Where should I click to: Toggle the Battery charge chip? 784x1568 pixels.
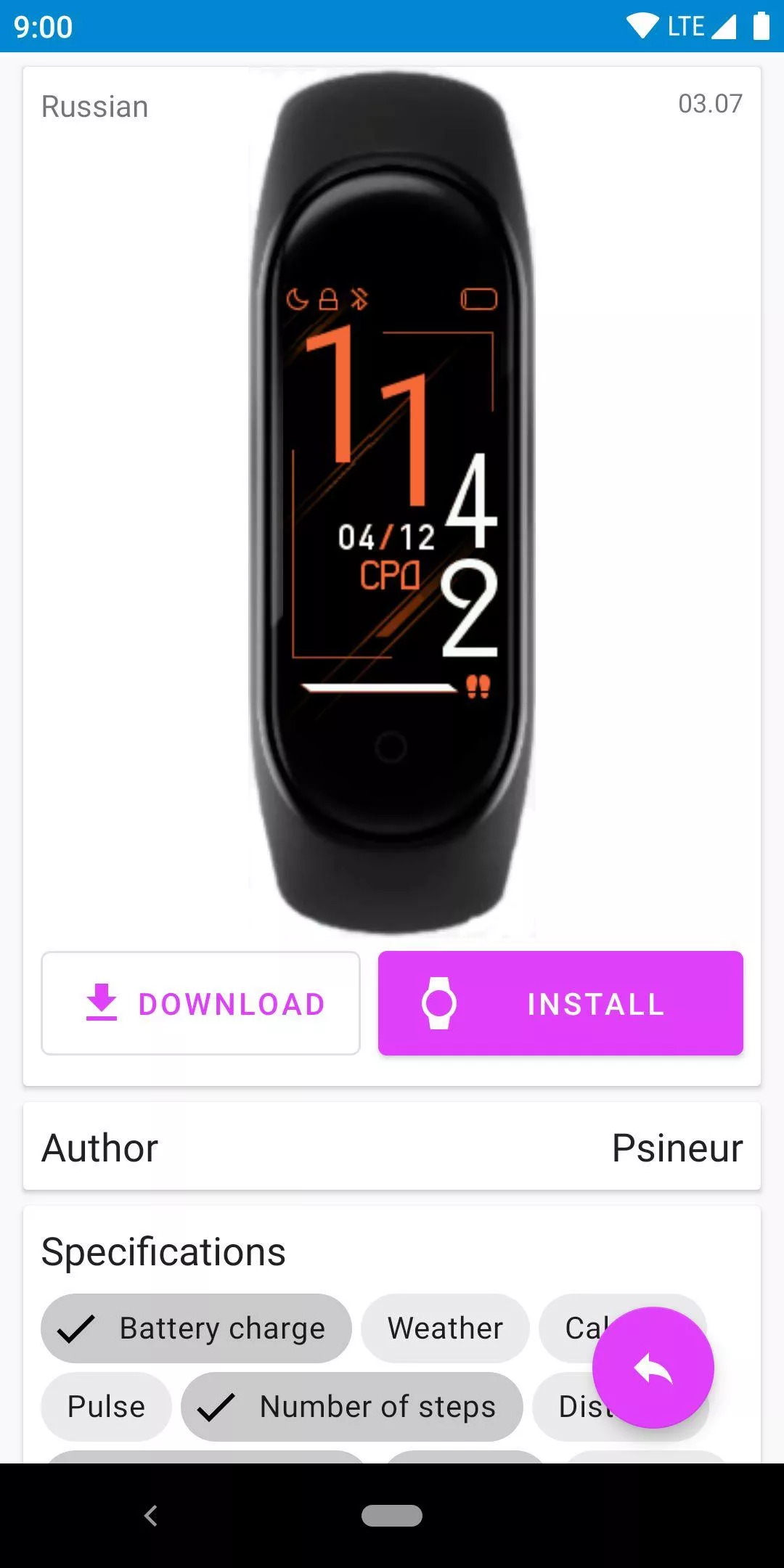[x=196, y=1328]
